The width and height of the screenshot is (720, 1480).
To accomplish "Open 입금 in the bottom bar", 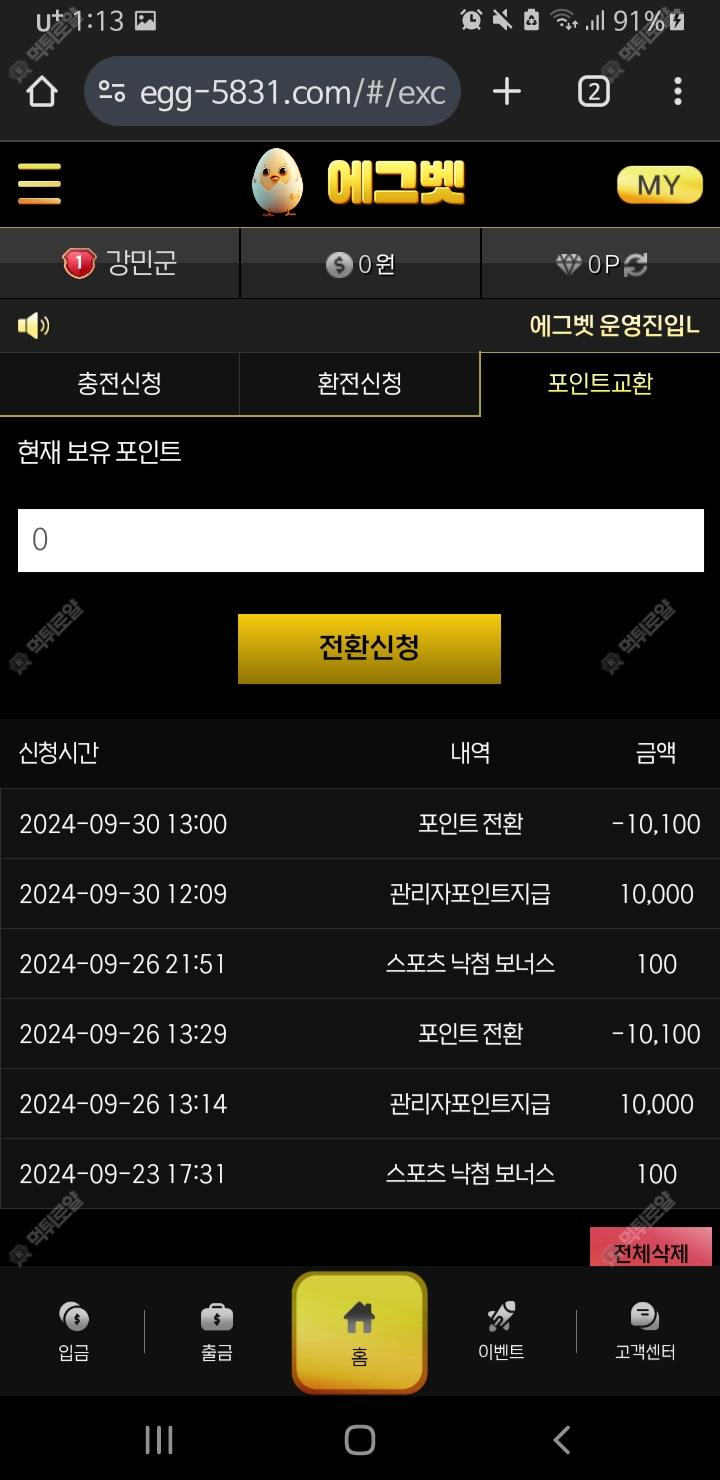I will tap(74, 1332).
